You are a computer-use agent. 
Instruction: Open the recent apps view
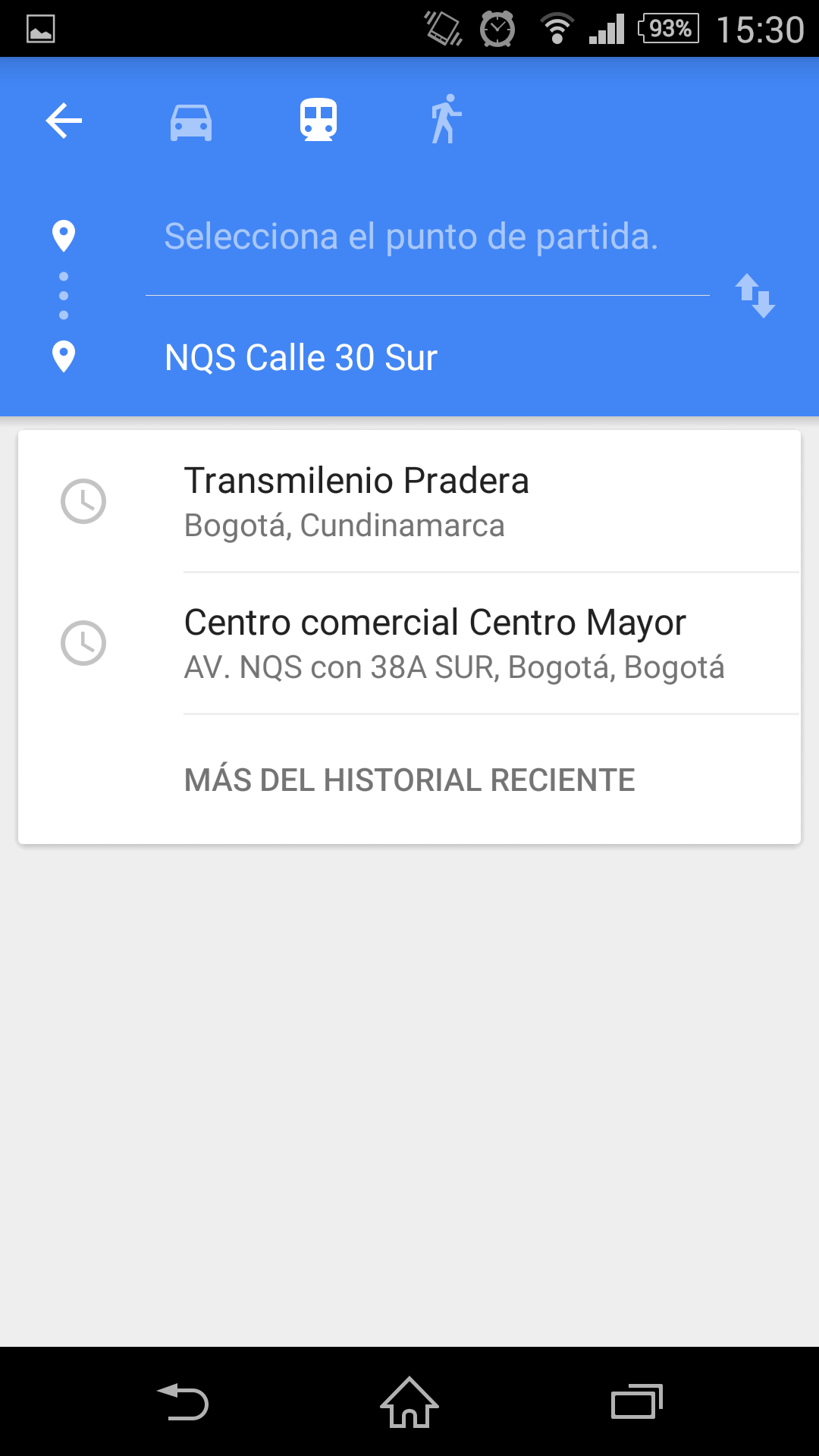(637, 1401)
